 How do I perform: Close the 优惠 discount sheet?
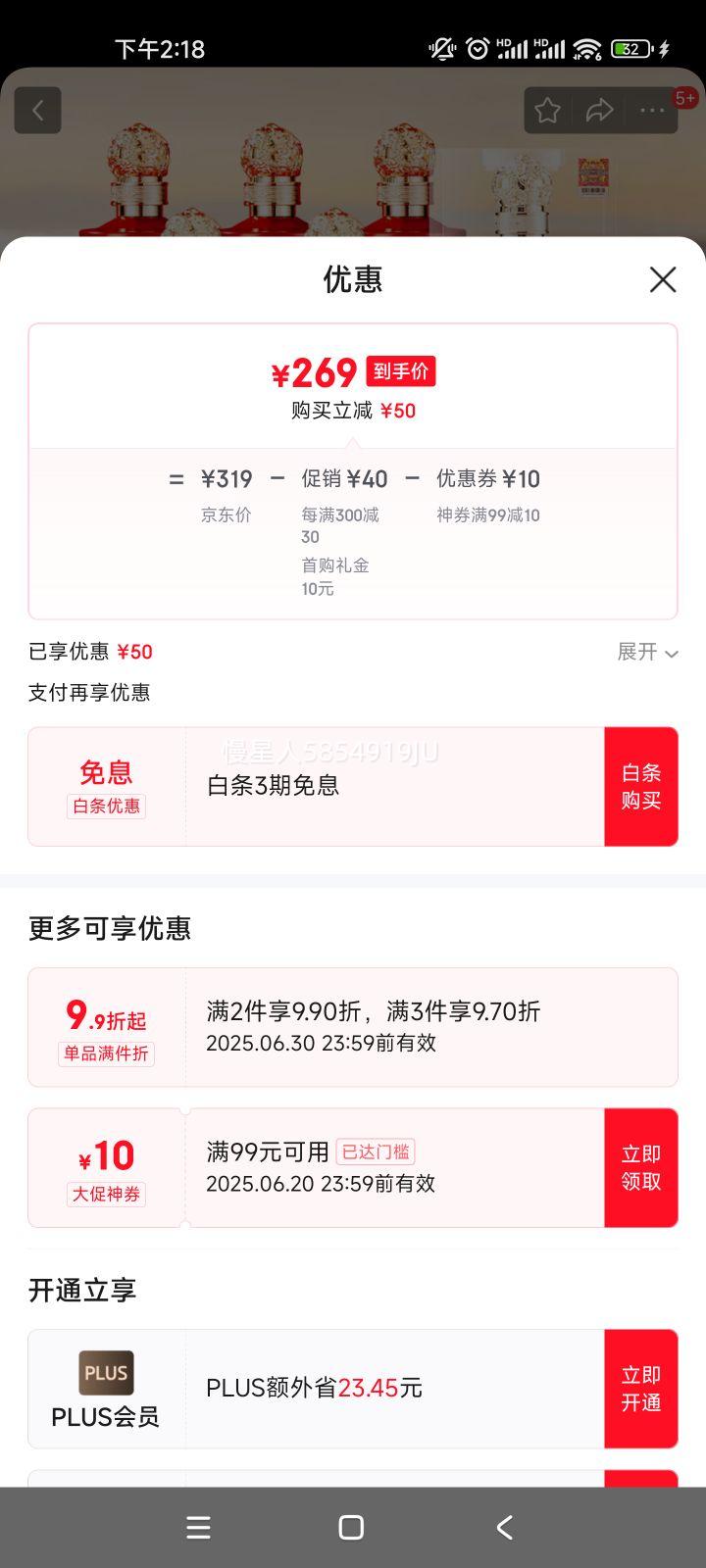pyautogui.click(x=663, y=280)
